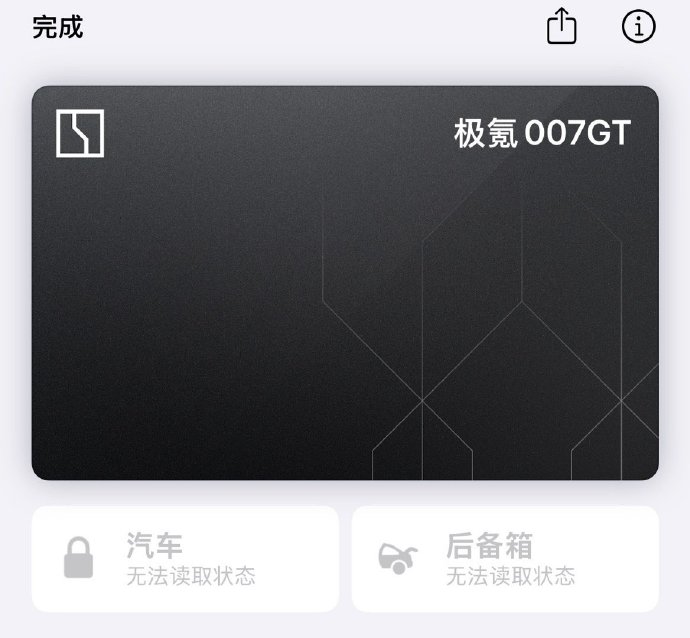
Task: Share the 极氪 007GT car key
Action: click(562, 27)
